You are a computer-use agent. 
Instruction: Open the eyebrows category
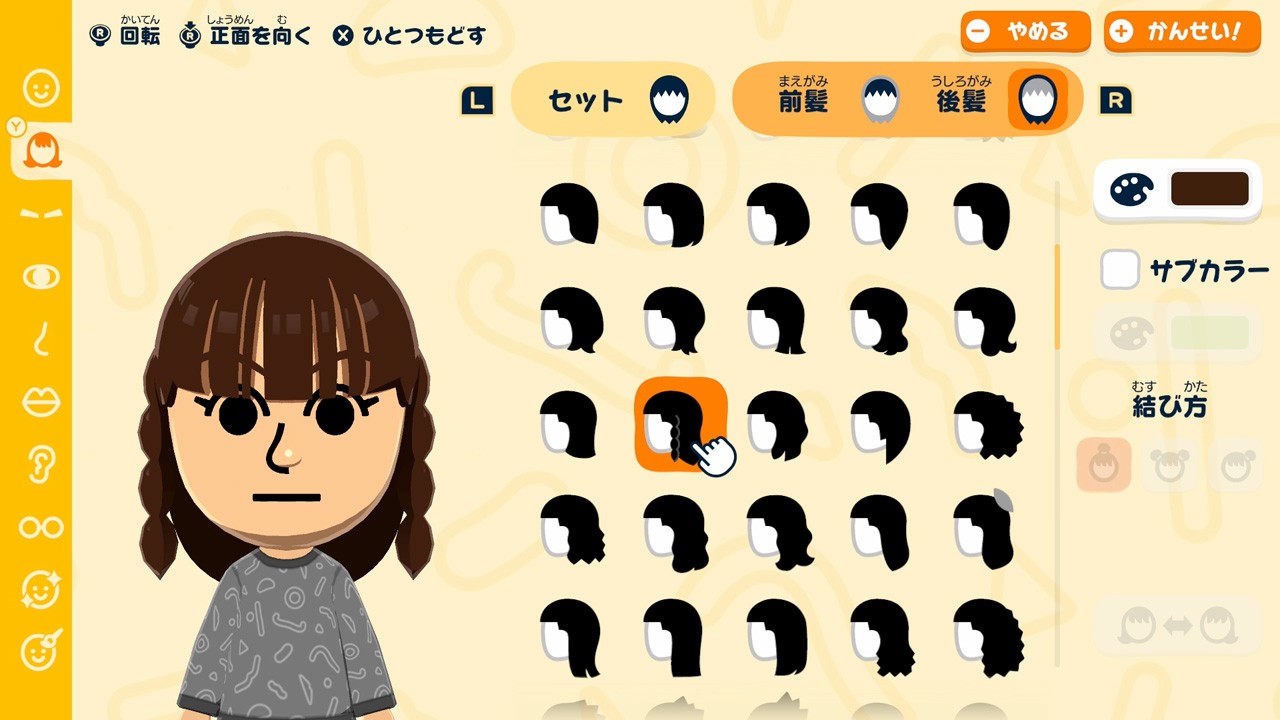coord(41,214)
